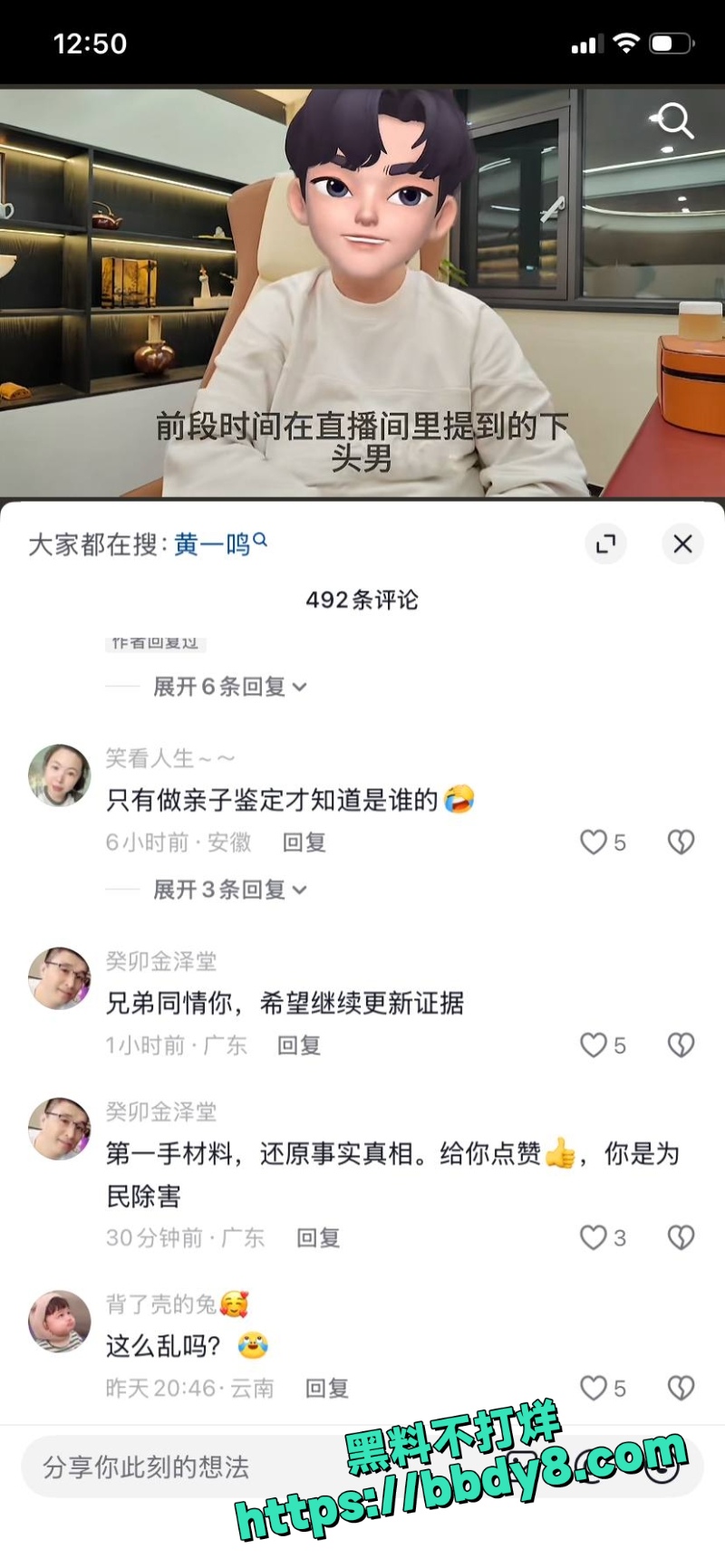
Task: Dislike the comment 兄弟同情你
Action: [x=681, y=1045]
